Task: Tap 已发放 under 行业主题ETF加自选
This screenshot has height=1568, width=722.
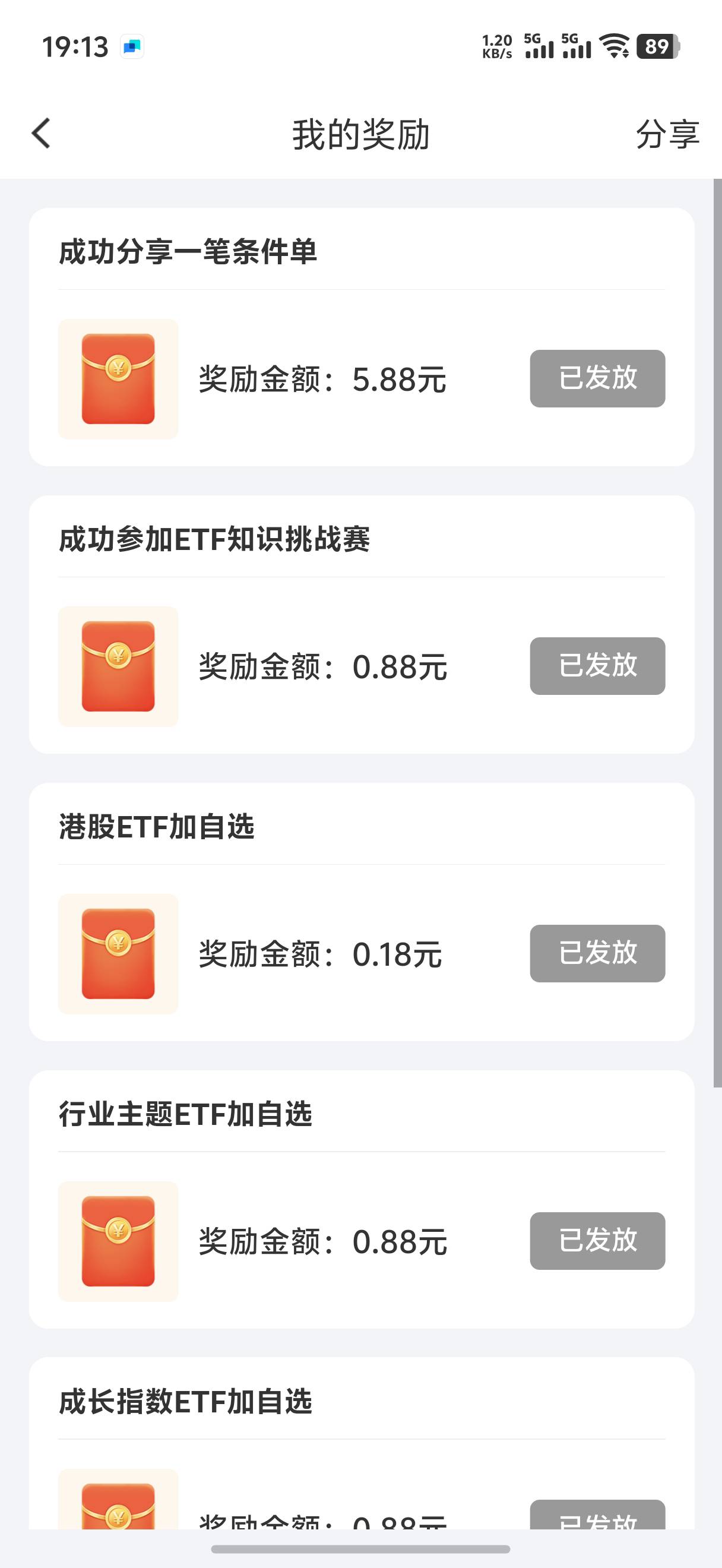Action: coord(597,1240)
